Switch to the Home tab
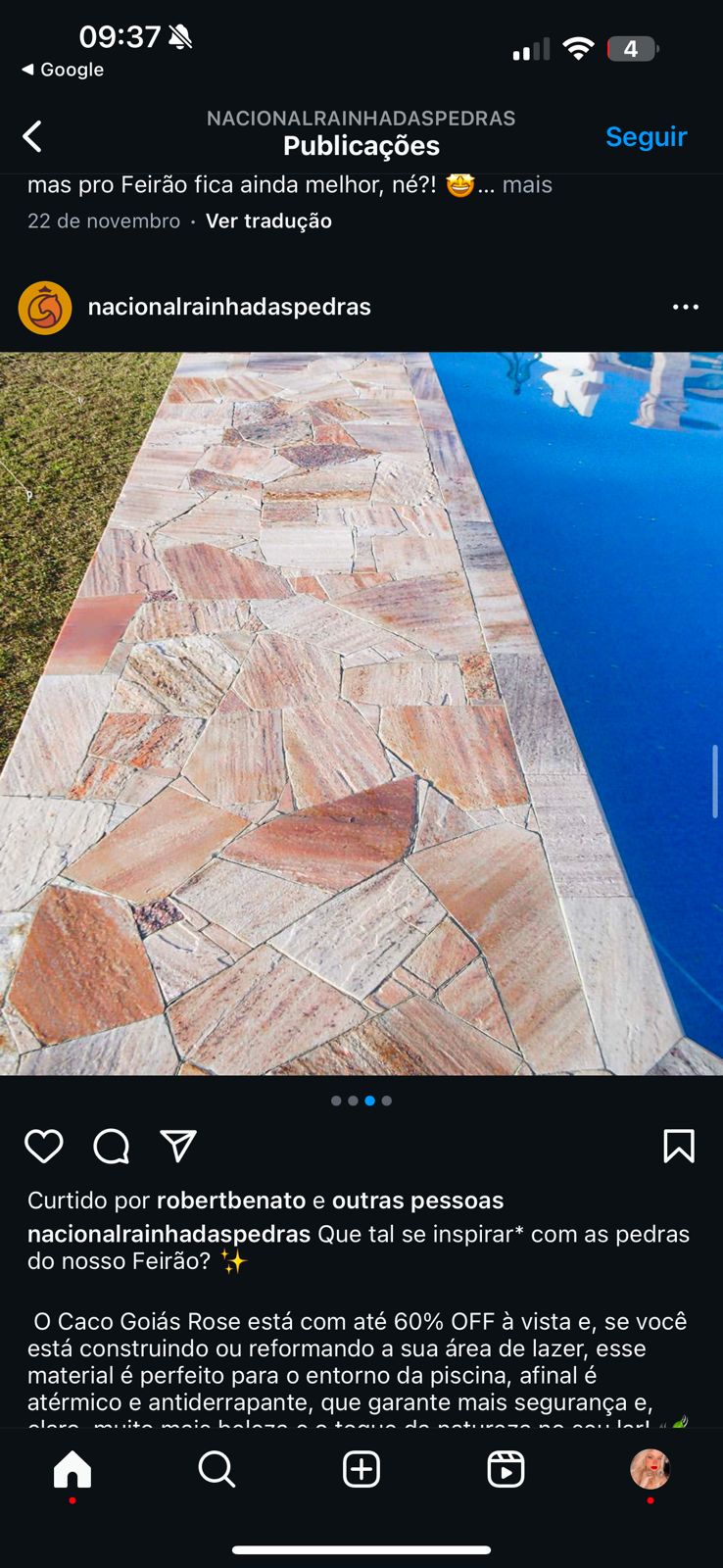723x1568 pixels. tap(72, 1469)
